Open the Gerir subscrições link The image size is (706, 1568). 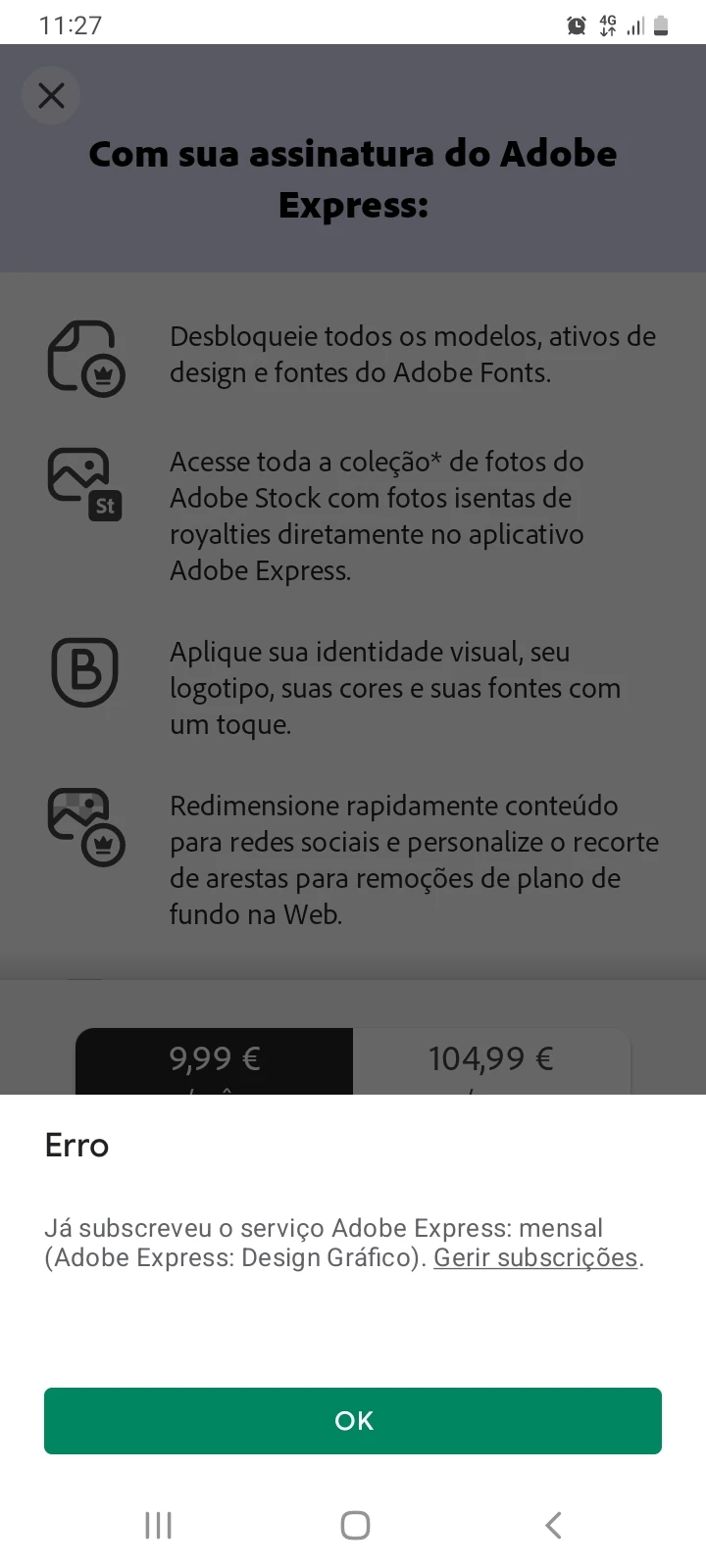[x=535, y=1257]
